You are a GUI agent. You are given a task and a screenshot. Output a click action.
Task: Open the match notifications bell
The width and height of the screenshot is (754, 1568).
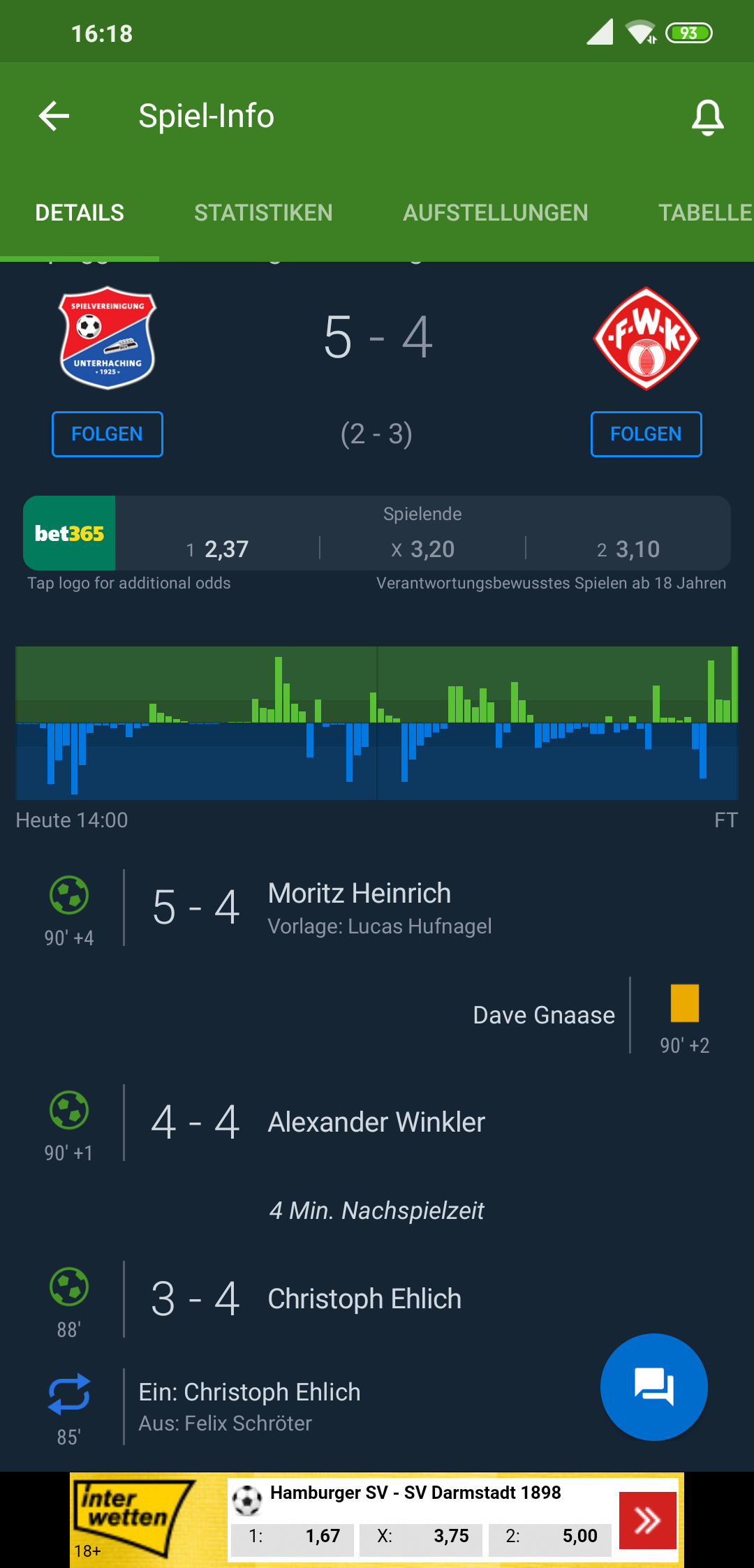707,117
